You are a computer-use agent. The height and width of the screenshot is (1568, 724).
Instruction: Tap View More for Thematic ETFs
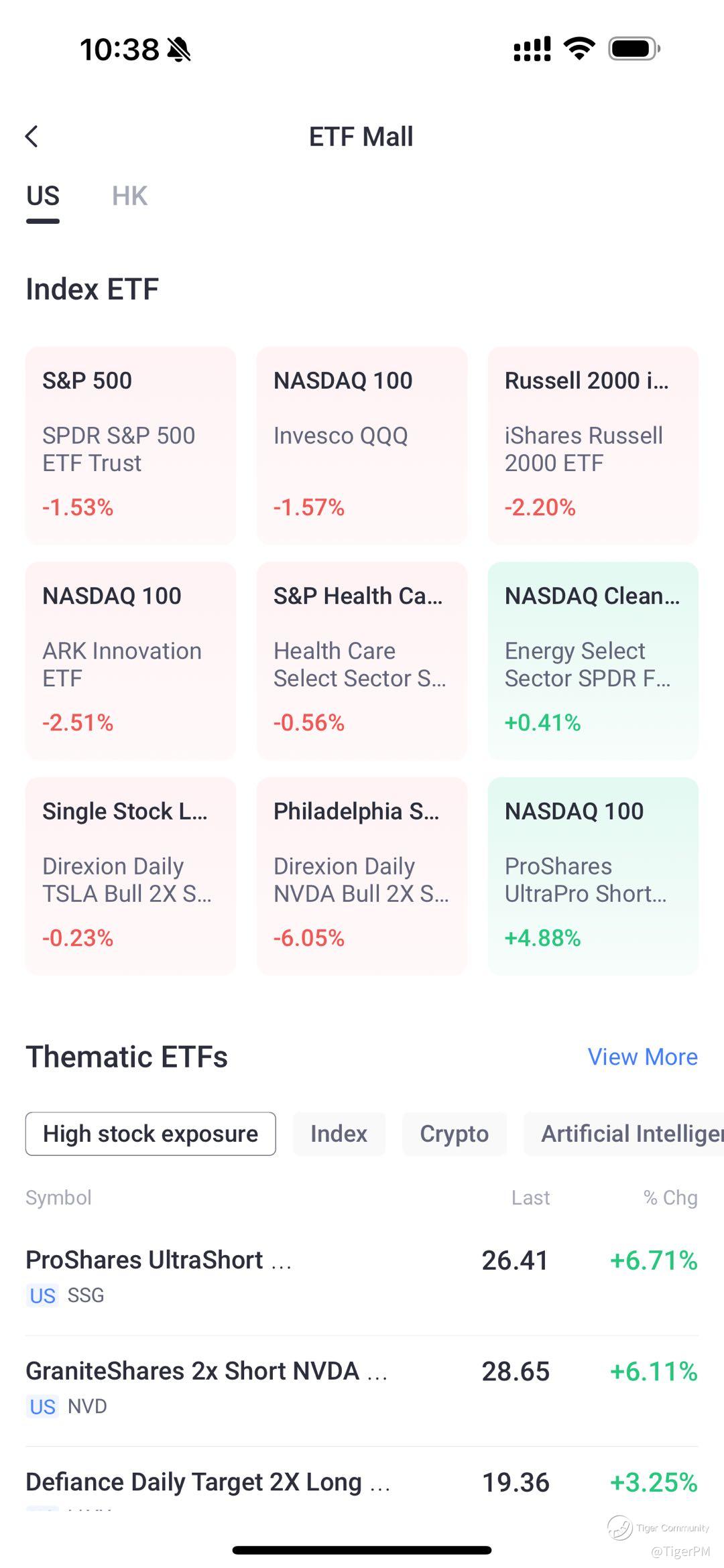pyautogui.click(x=643, y=1057)
